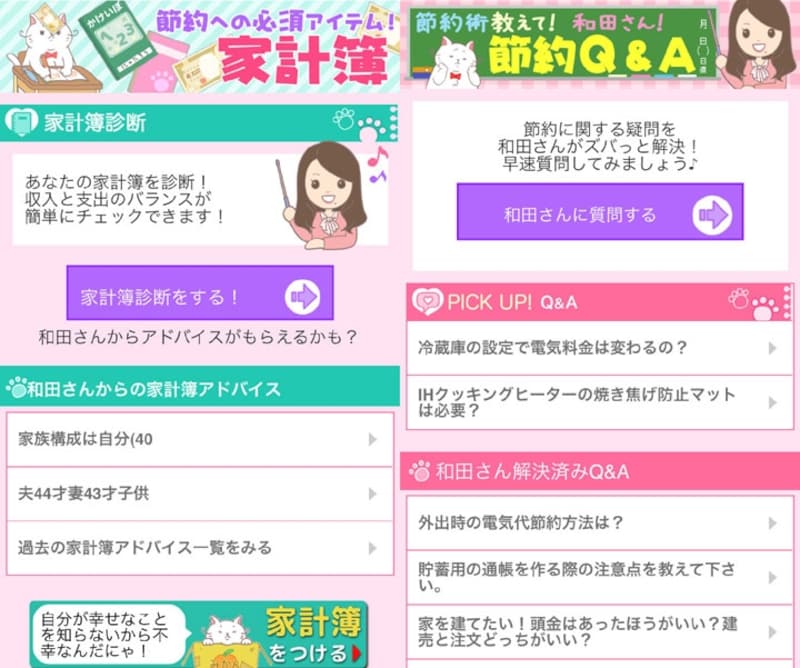
Task: Open Q&A 冷蔵庫の設定で電気料金は変わるの?
Action: pos(599,348)
